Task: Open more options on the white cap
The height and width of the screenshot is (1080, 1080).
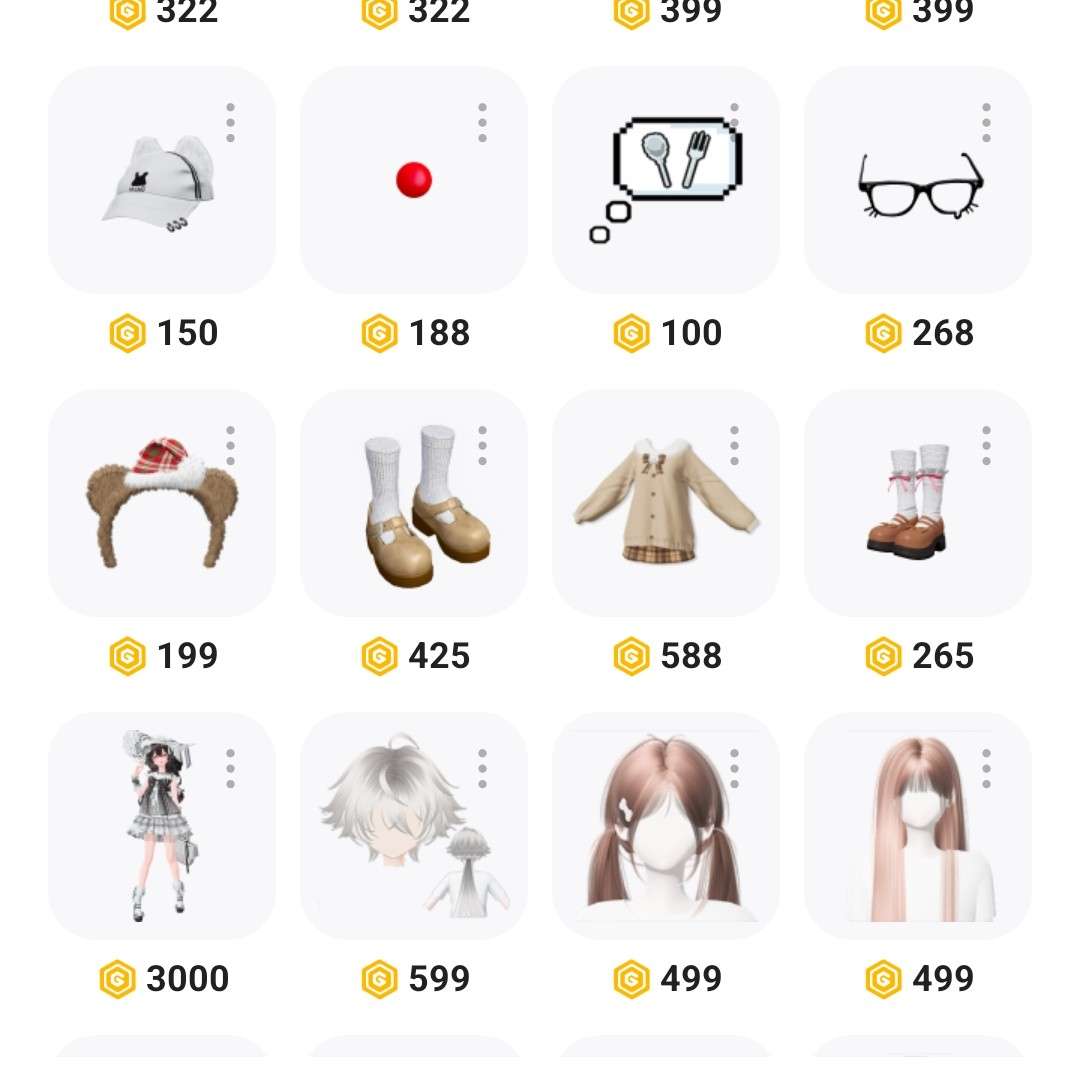Action: pos(230,122)
